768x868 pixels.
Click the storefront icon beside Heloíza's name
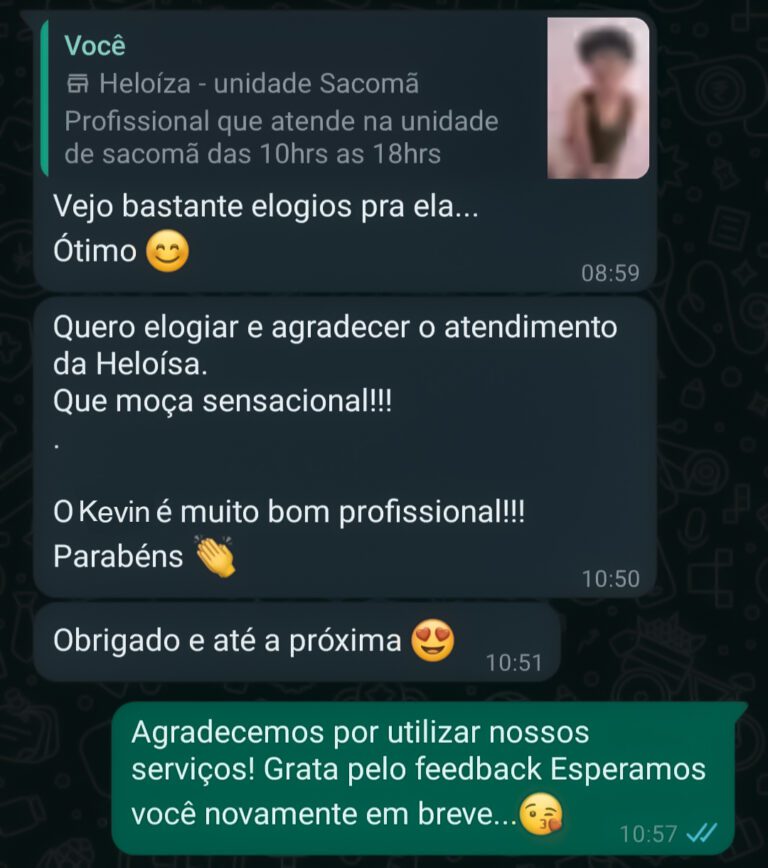tap(77, 84)
